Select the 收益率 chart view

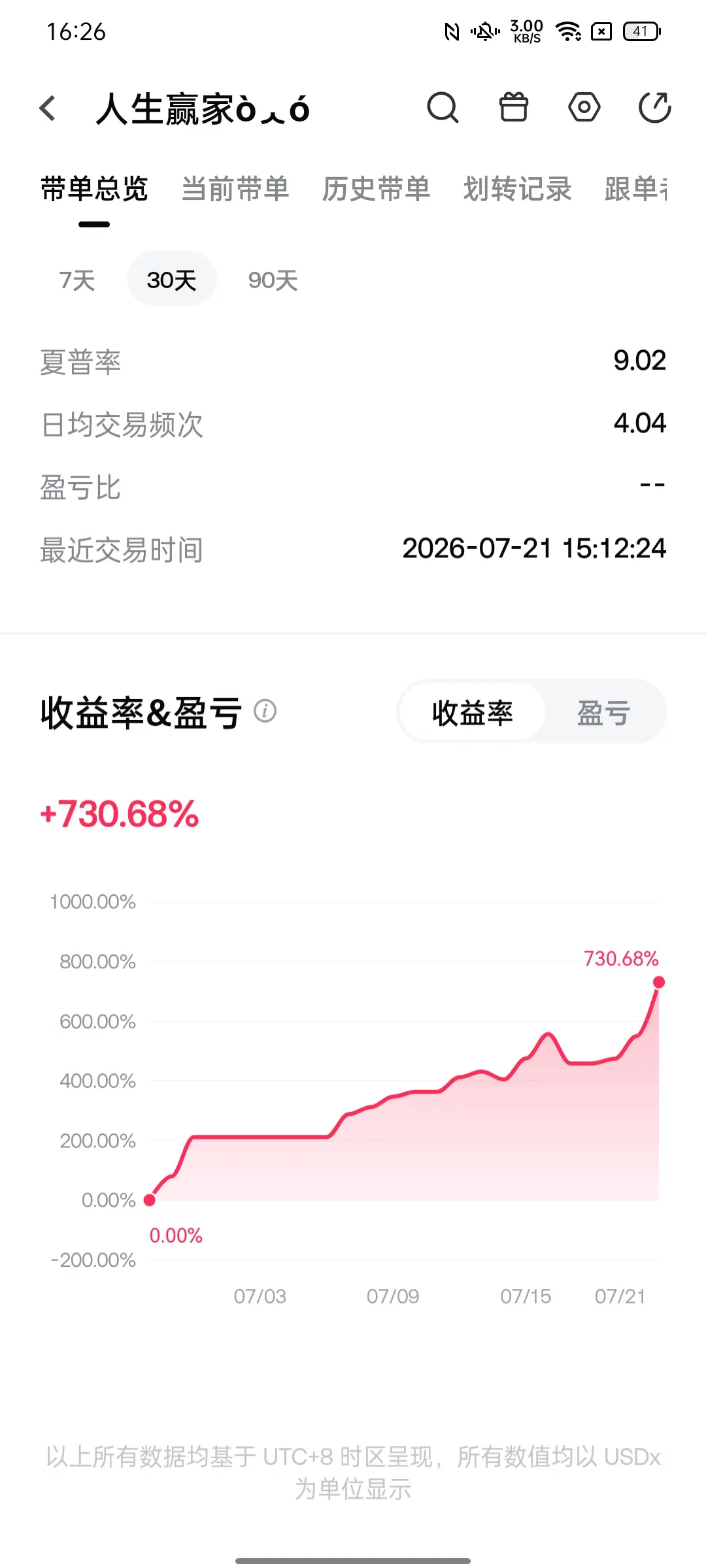click(473, 712)
